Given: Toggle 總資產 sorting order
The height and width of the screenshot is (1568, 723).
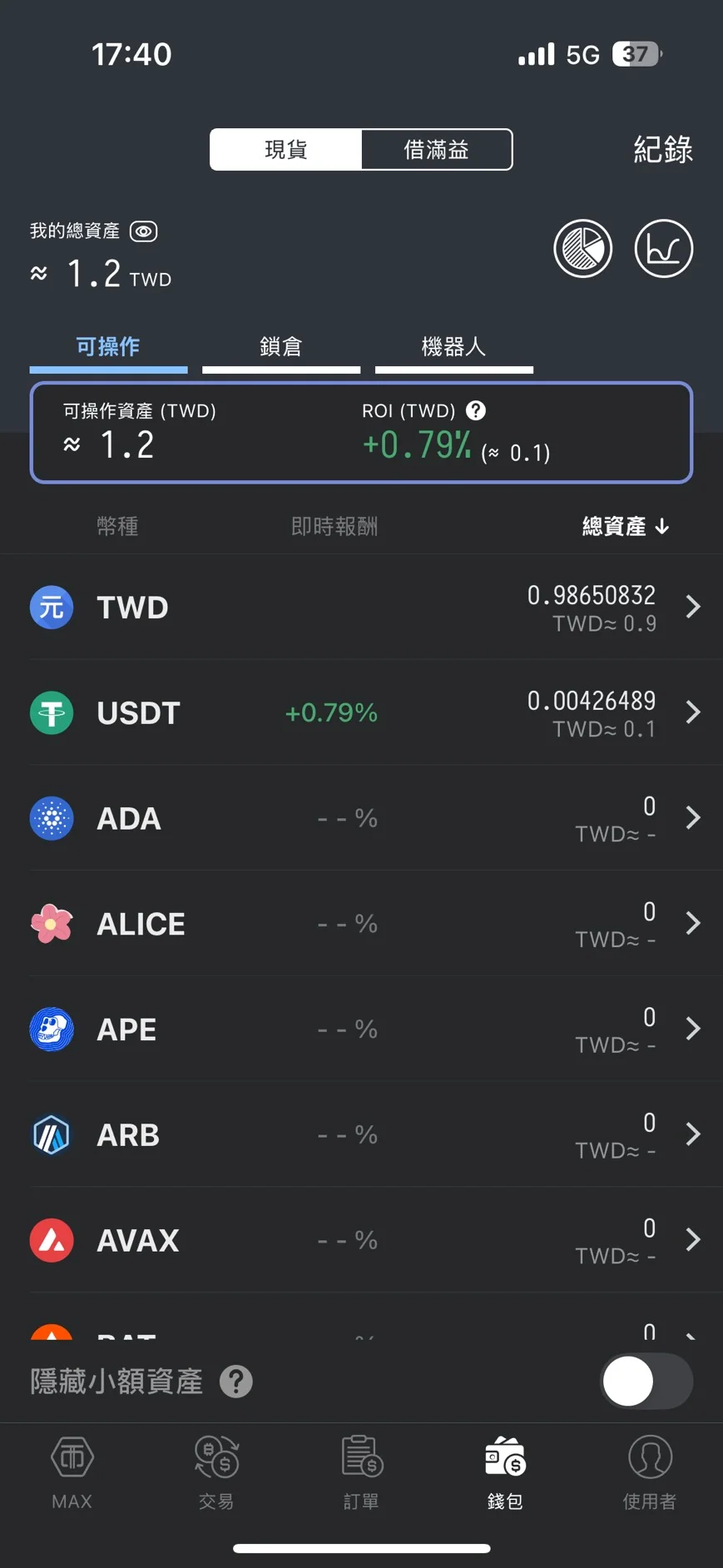Looking at the screenshot, I should pos(625,526).
